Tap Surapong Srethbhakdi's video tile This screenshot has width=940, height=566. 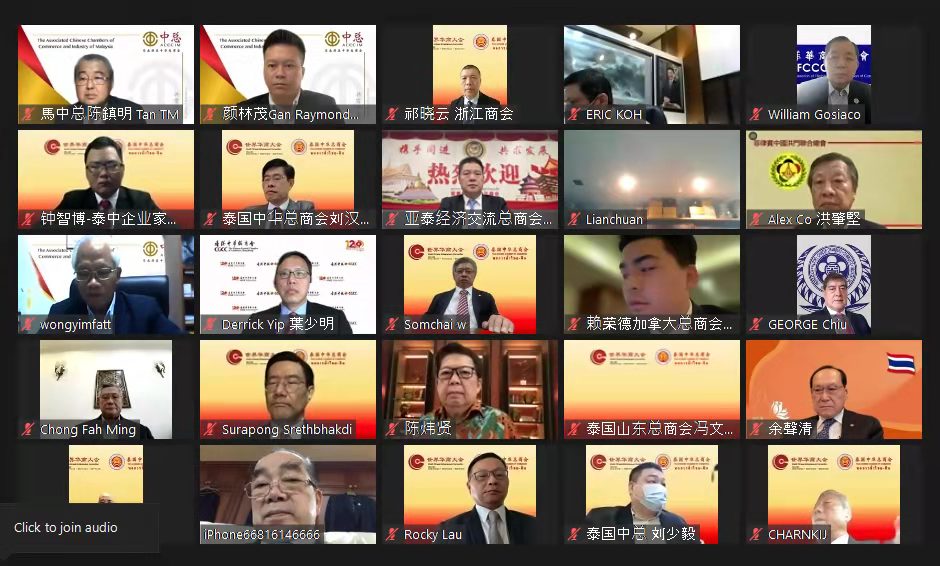[x=288, y=388]
